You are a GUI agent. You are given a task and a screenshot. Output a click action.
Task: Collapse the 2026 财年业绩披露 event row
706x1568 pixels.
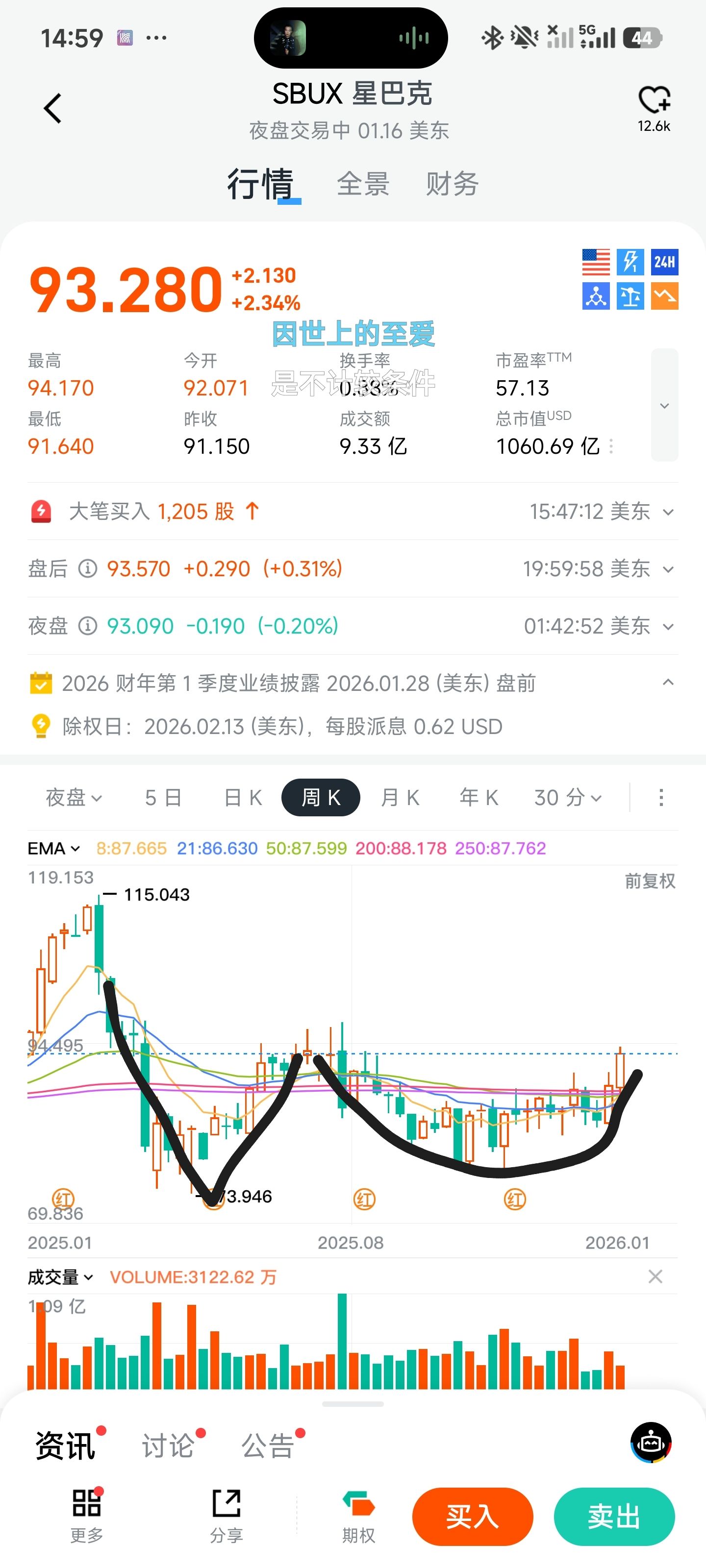pyautogui.click(x=668, y=683)
